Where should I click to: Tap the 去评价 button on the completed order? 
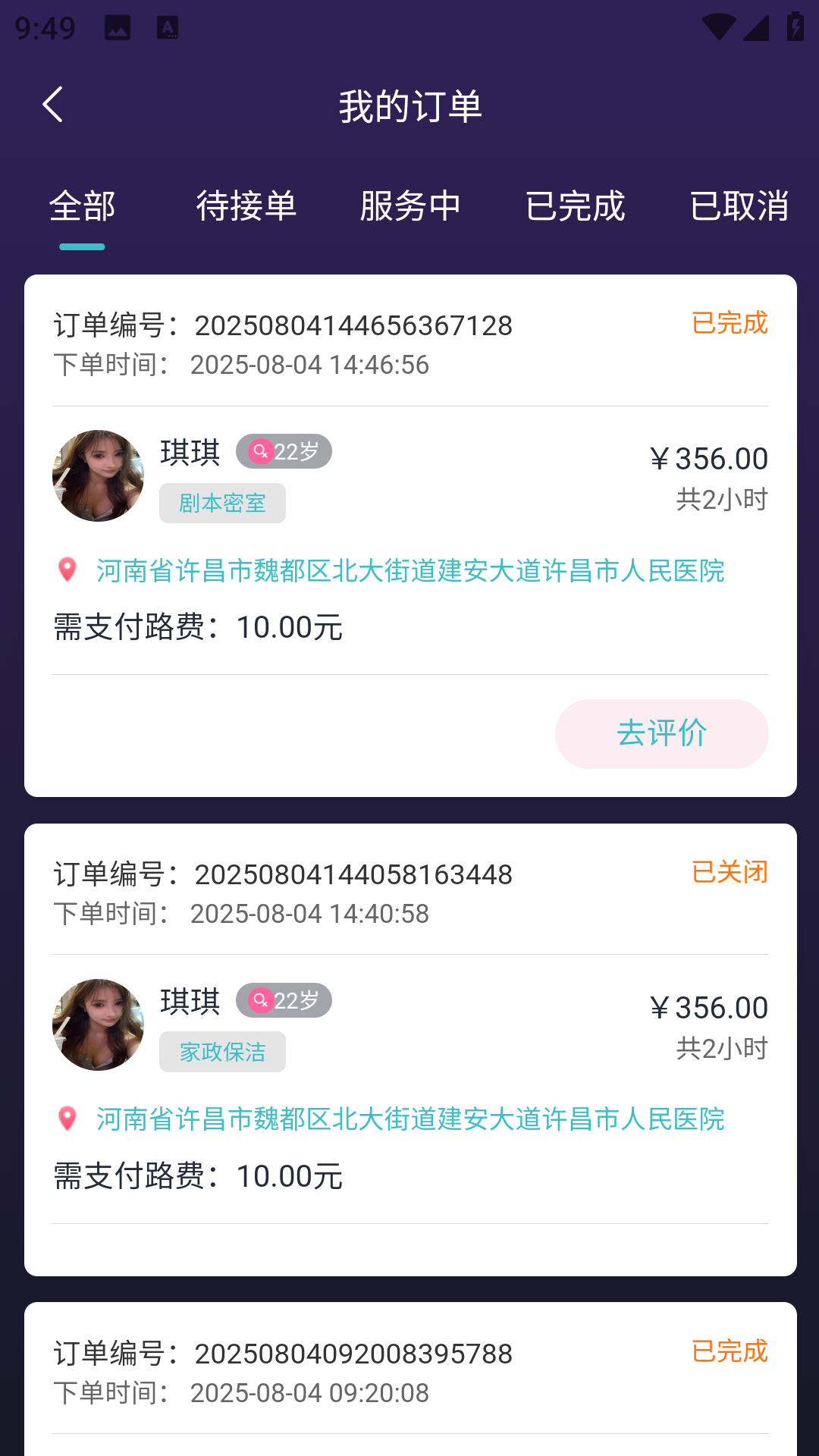tap(661, 733)
